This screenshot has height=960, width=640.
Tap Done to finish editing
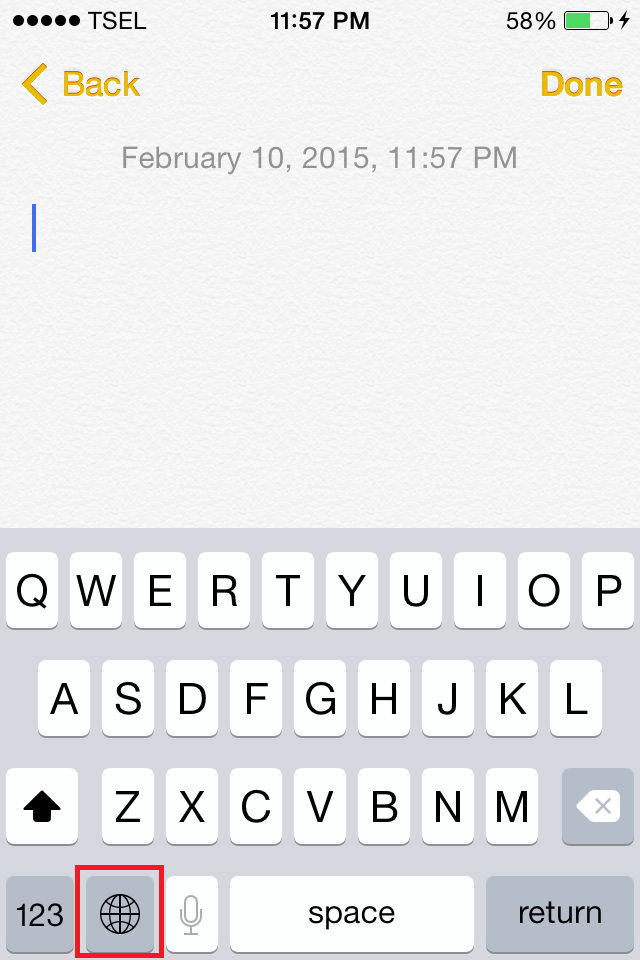(581, 84)
